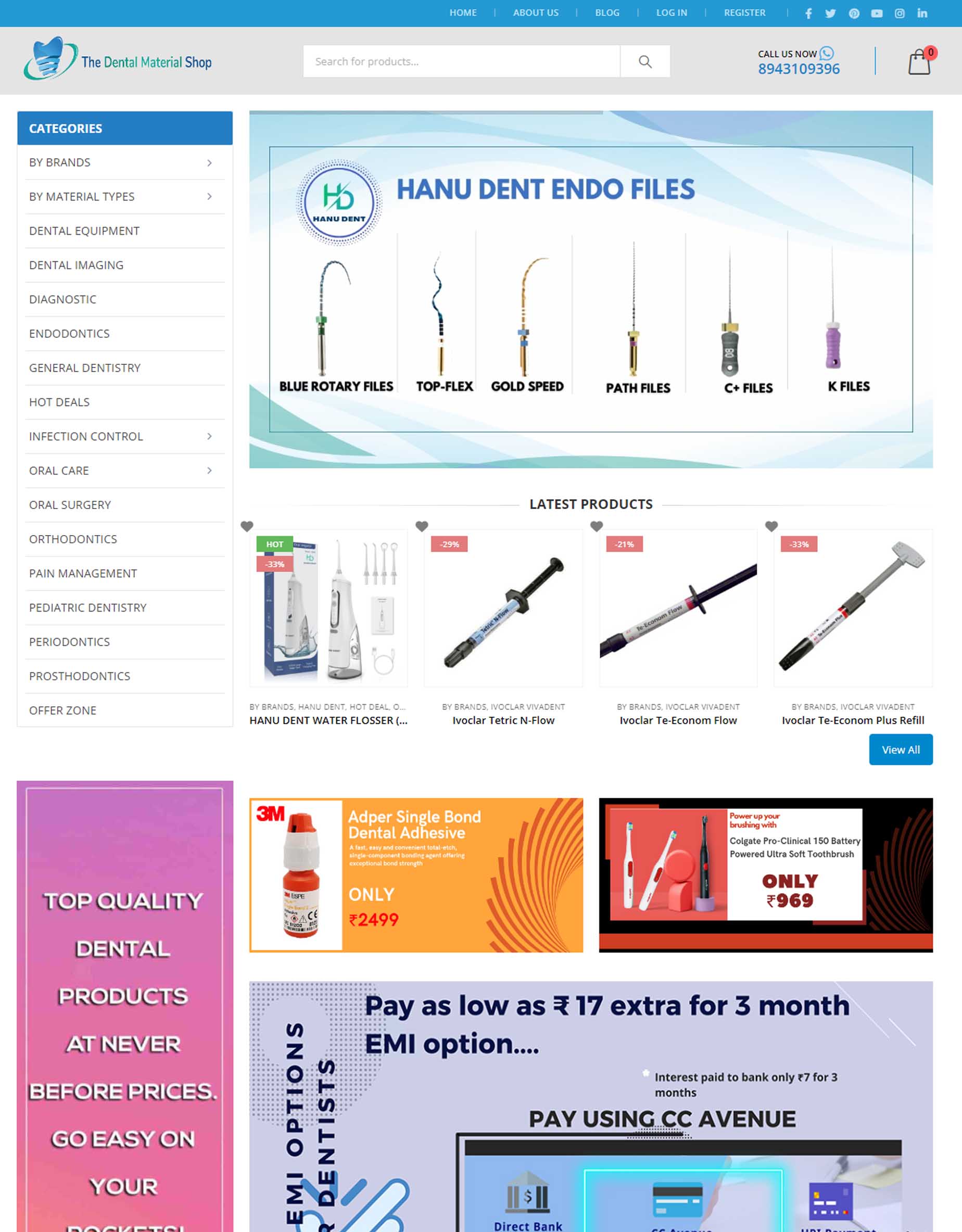The image size is (962, 1232).
Task: Open the Register link
Action: [744, 12]
